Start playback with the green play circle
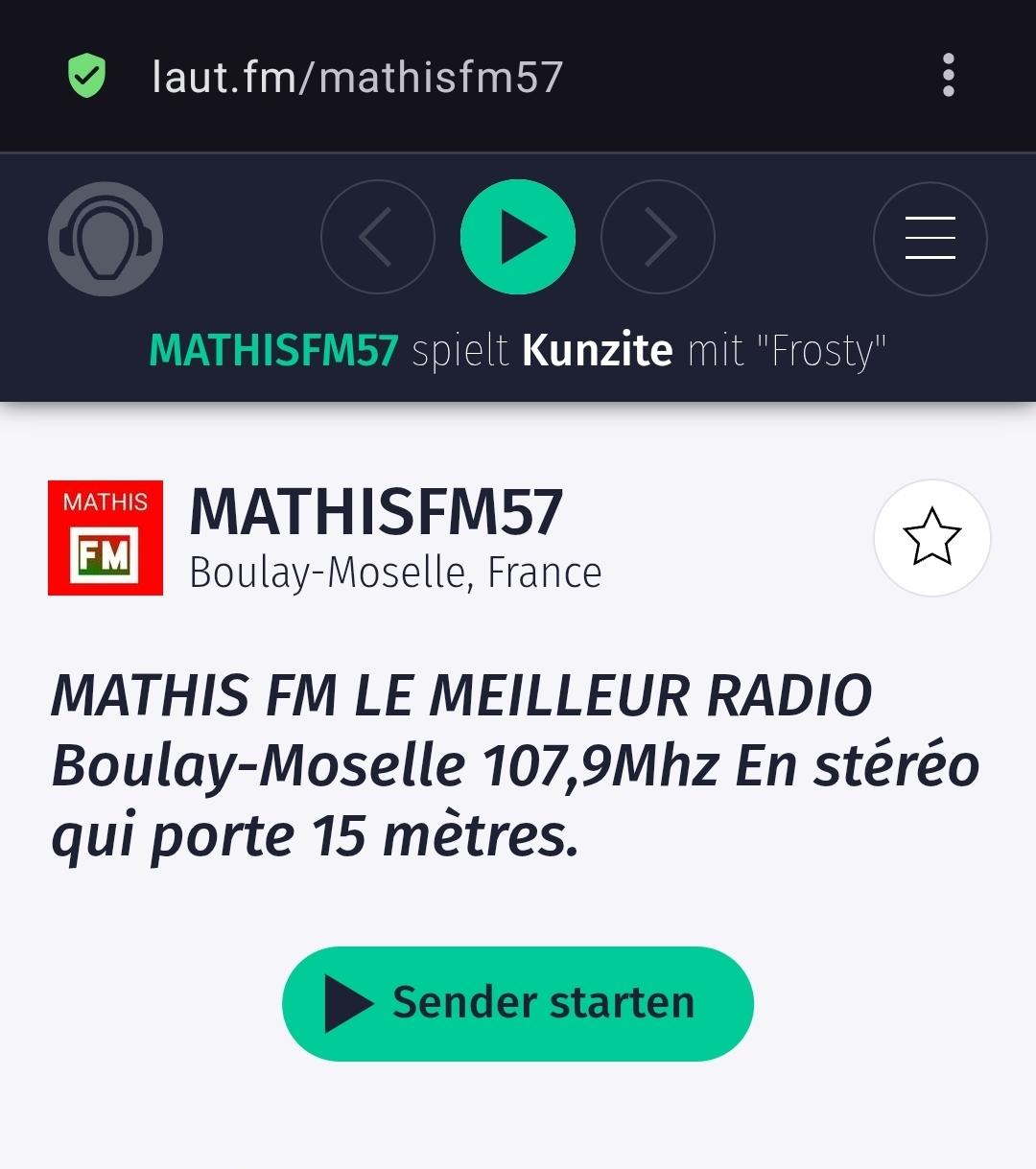Image resolution: width=1036 pixels, height=1169 pixels. pyautogui.click(x=518, y=237)
